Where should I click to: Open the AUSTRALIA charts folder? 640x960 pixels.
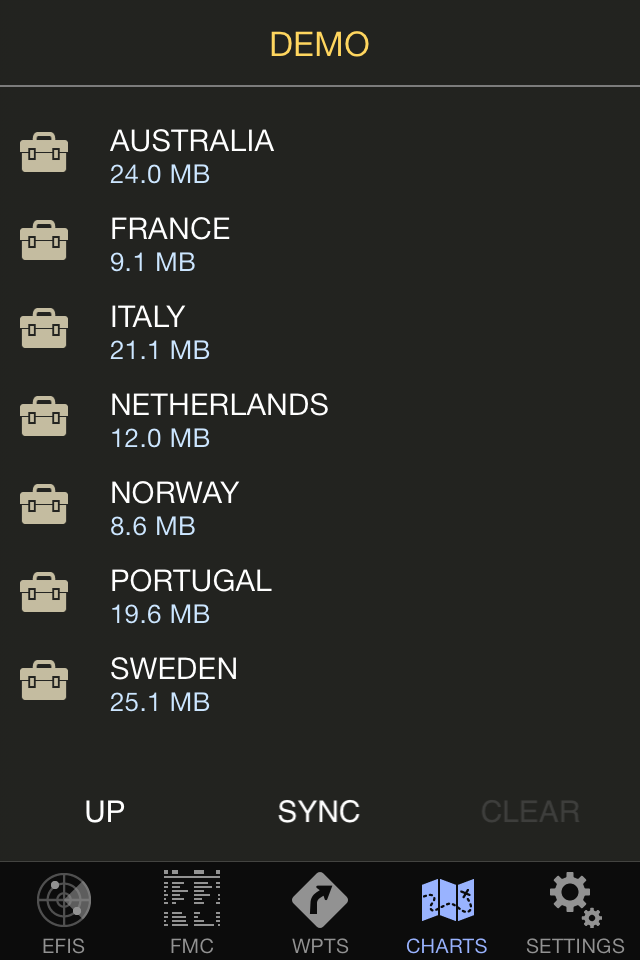pos(192,155)
